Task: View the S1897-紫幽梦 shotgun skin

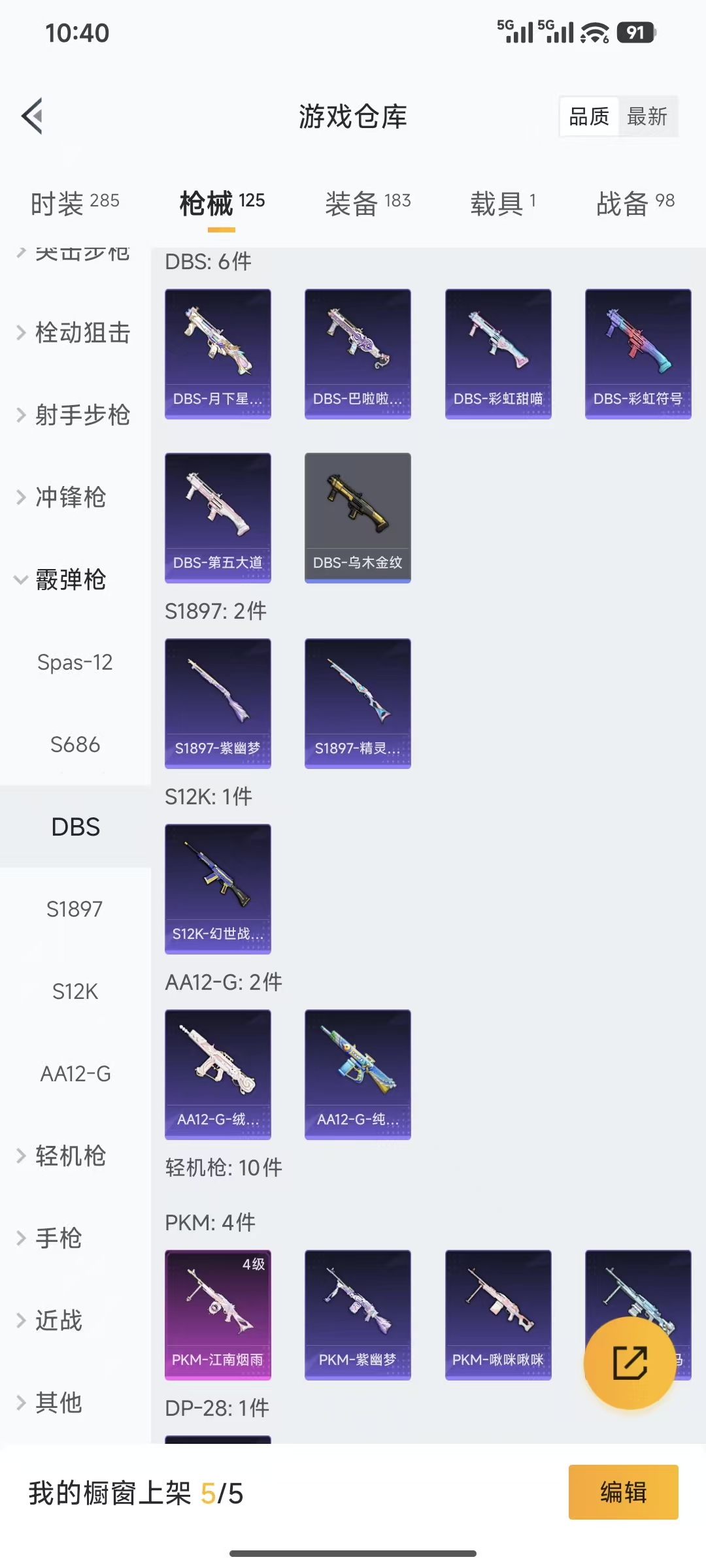Action: click(218, 702)
